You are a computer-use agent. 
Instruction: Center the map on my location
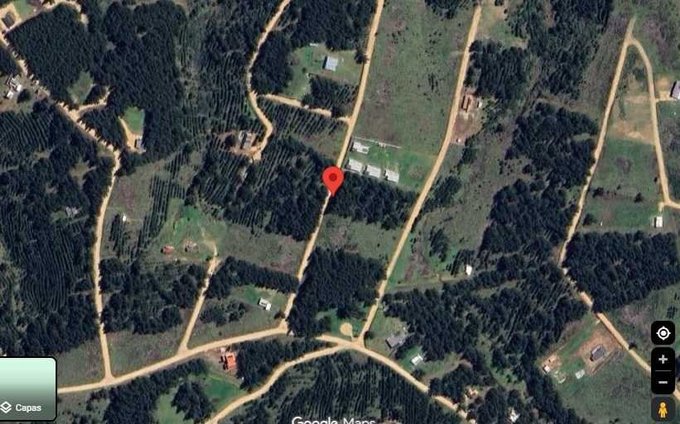[x=662, y=333]
